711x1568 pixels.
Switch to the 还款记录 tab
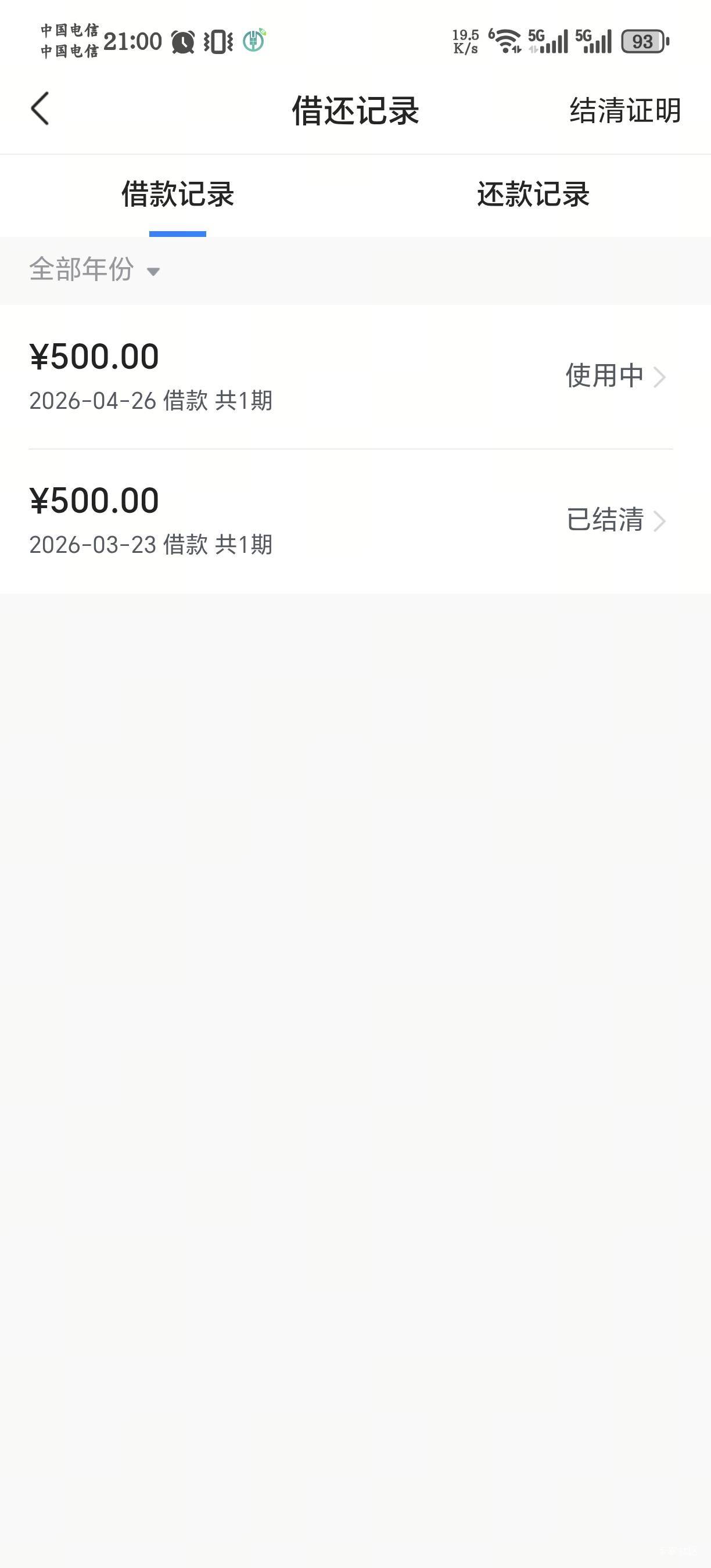pyautogui.click(x=533, y=195)
